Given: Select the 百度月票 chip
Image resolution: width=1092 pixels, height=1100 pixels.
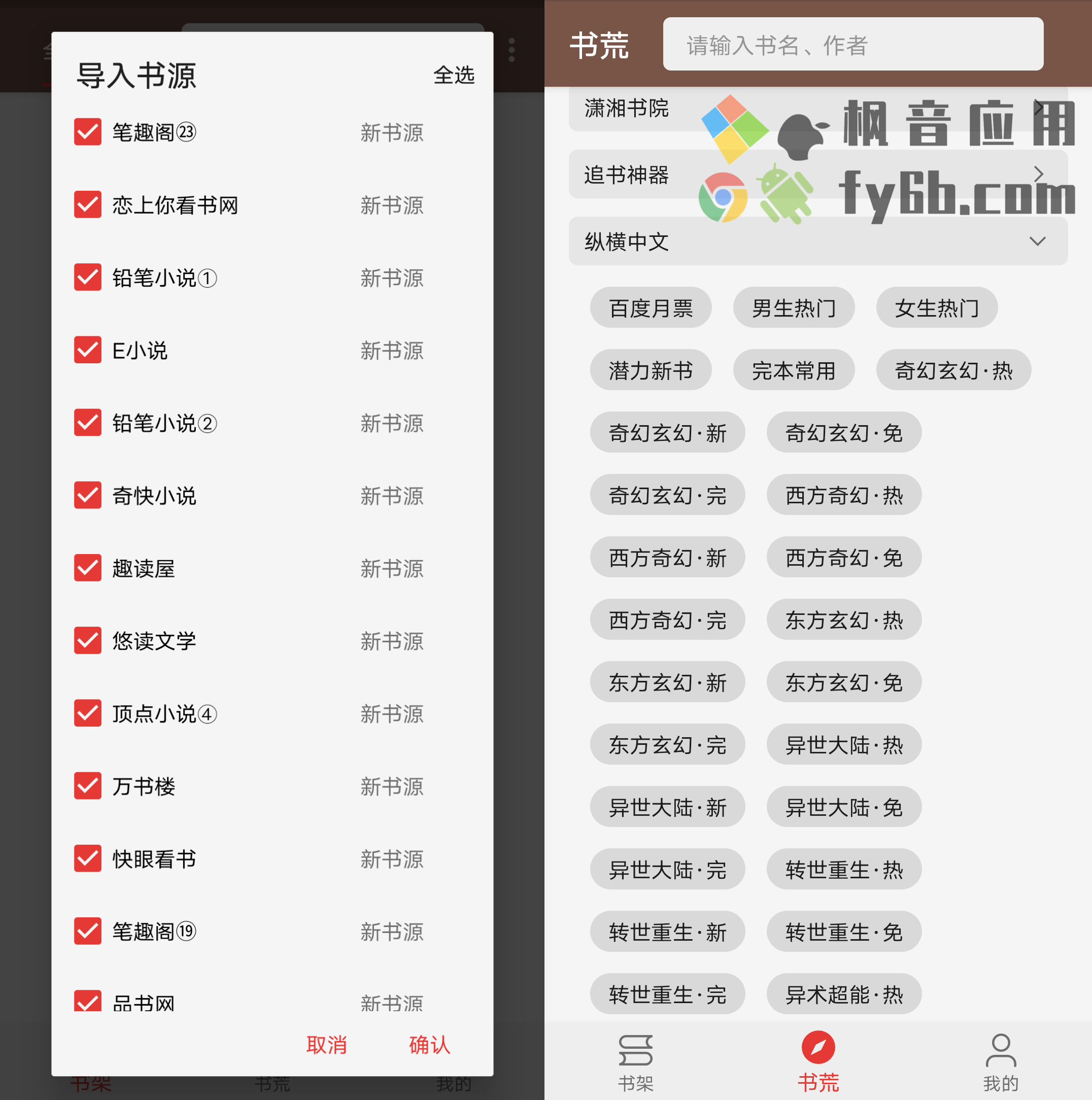Looking at the screenshot, I should 650,308.
